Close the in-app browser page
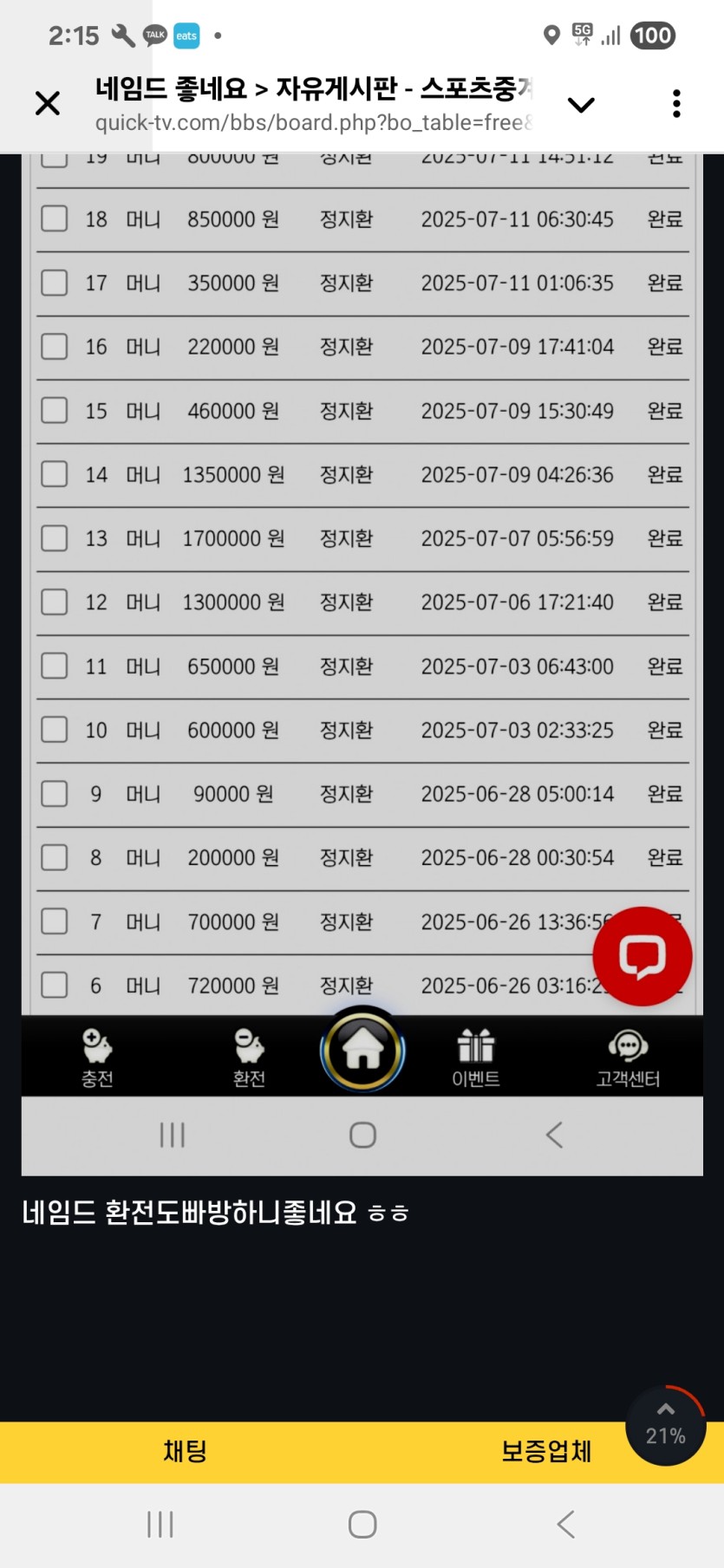Screen dimensions: 724x1568 pyautogui.click(x=48, y=104)
